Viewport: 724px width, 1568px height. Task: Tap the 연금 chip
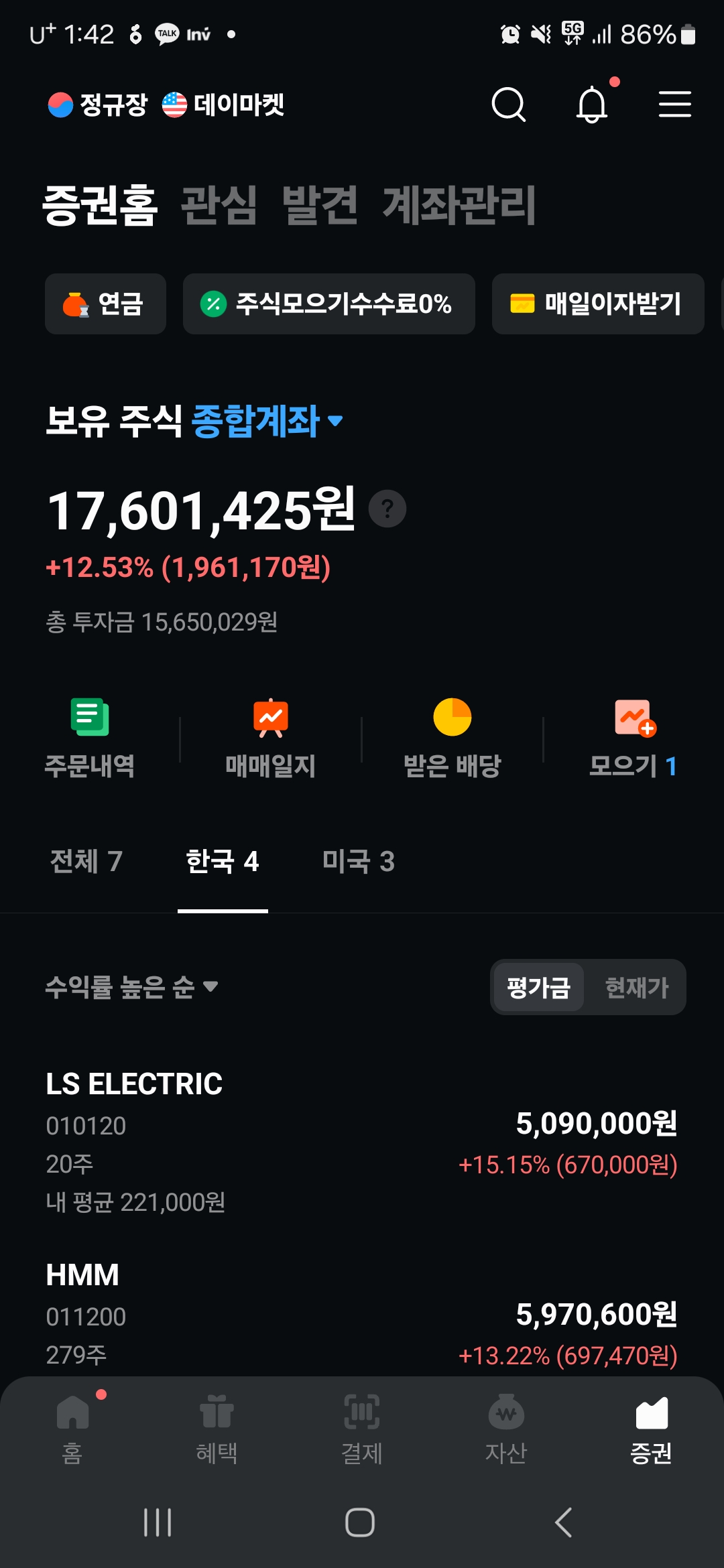[x=105, y=304]
